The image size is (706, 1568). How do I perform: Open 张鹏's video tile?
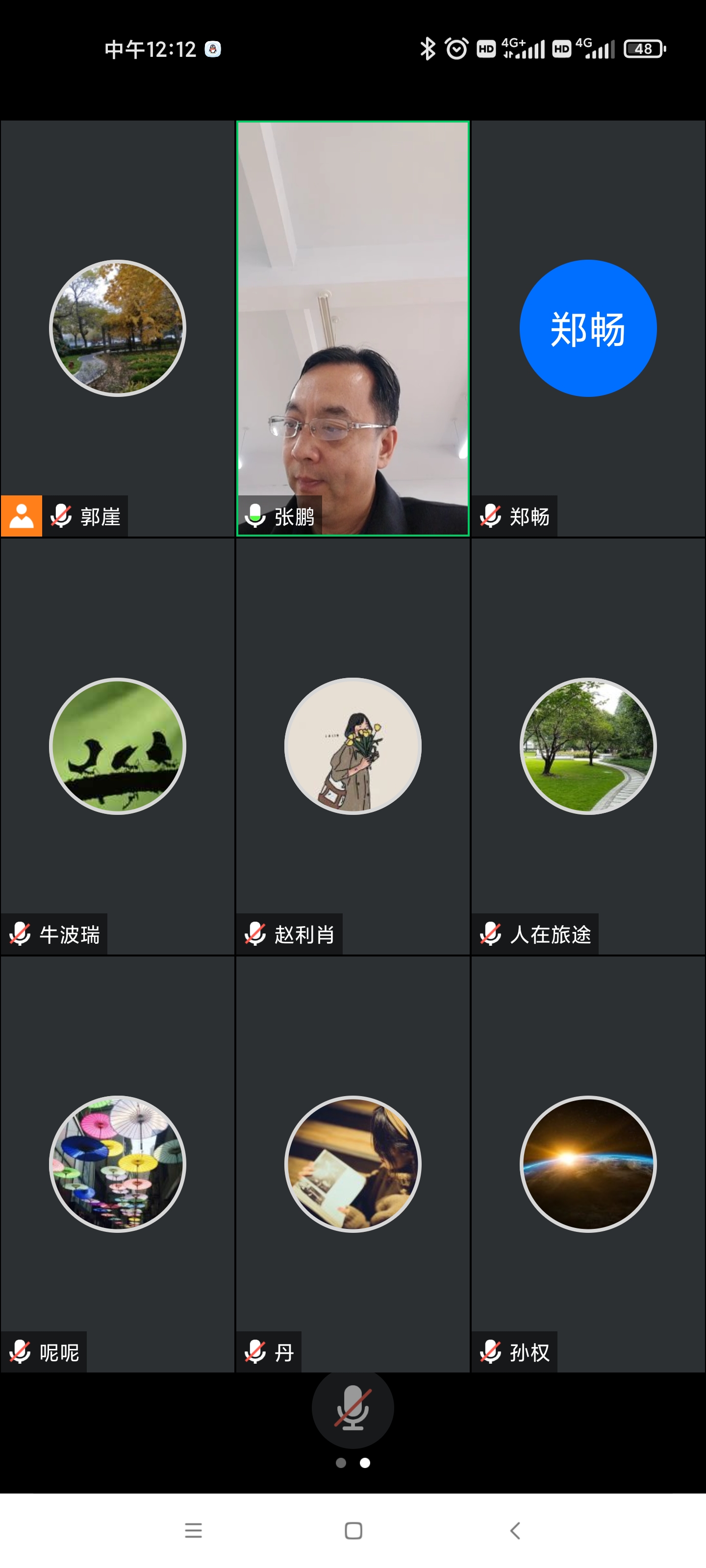[353, 329]
